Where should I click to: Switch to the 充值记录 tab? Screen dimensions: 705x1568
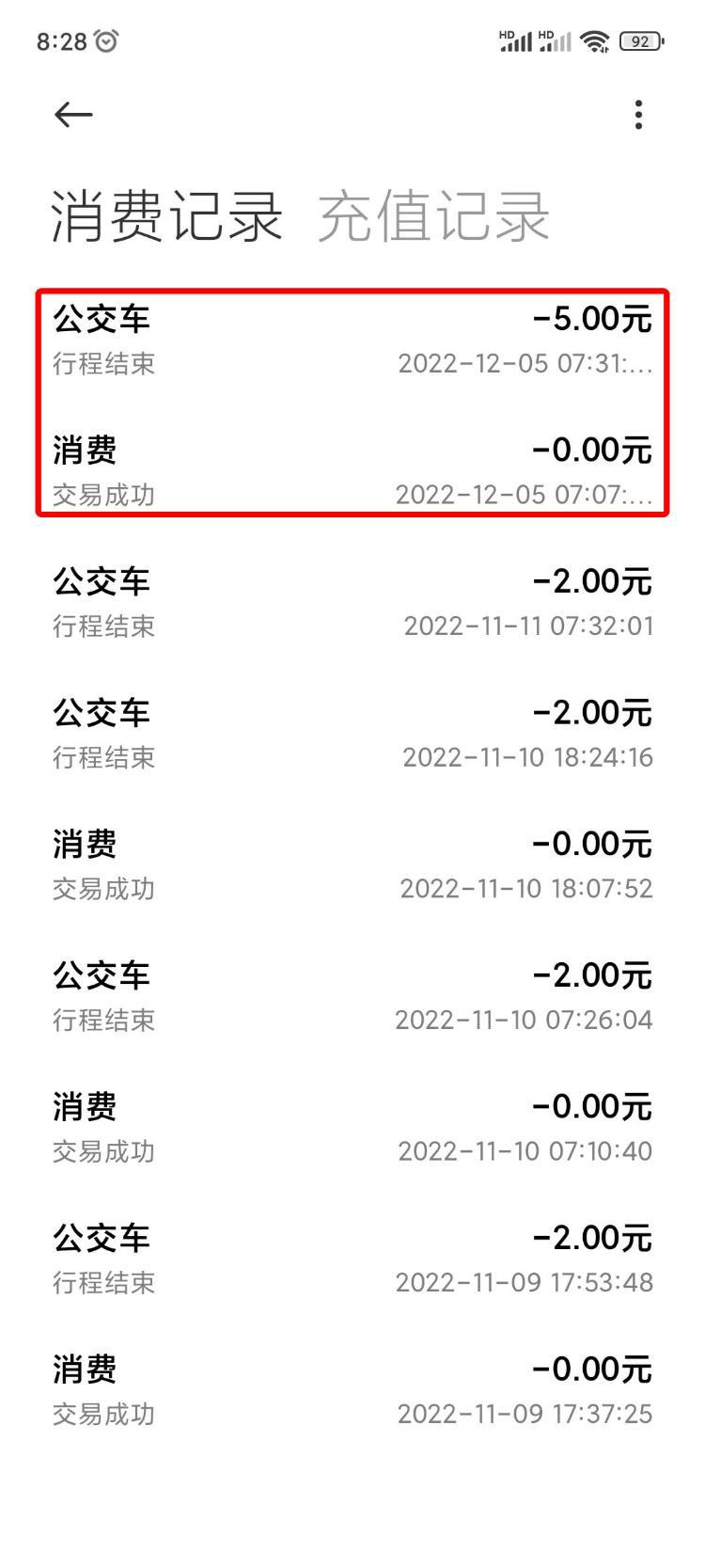[433, 216]
